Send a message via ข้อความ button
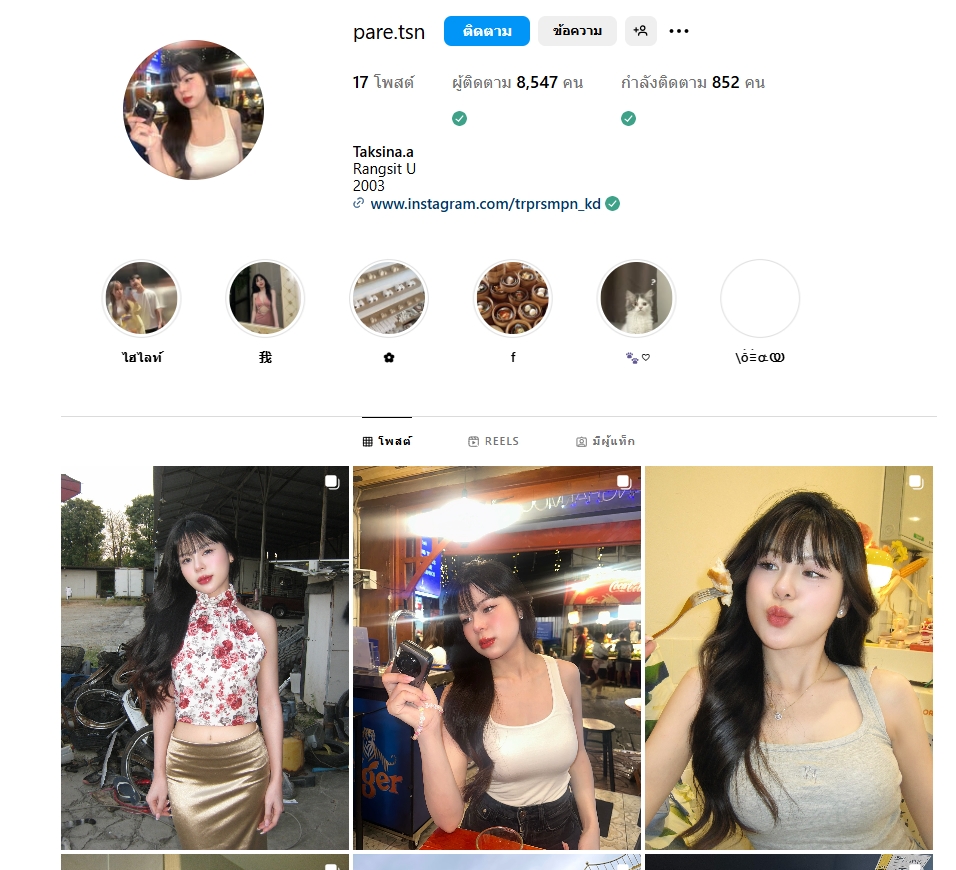 pos(577,31)
